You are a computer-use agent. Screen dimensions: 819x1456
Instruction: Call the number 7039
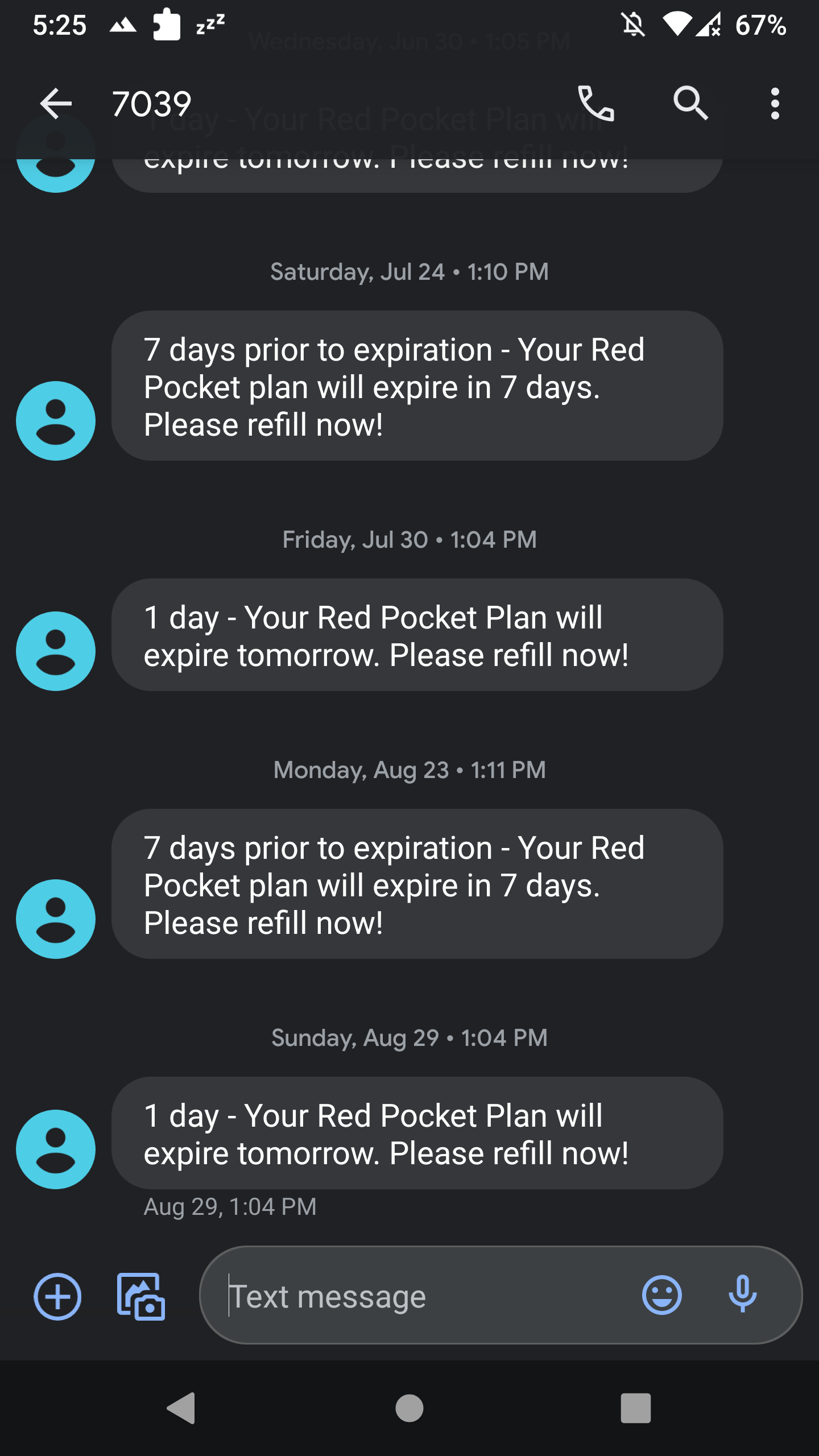point(596,104)
